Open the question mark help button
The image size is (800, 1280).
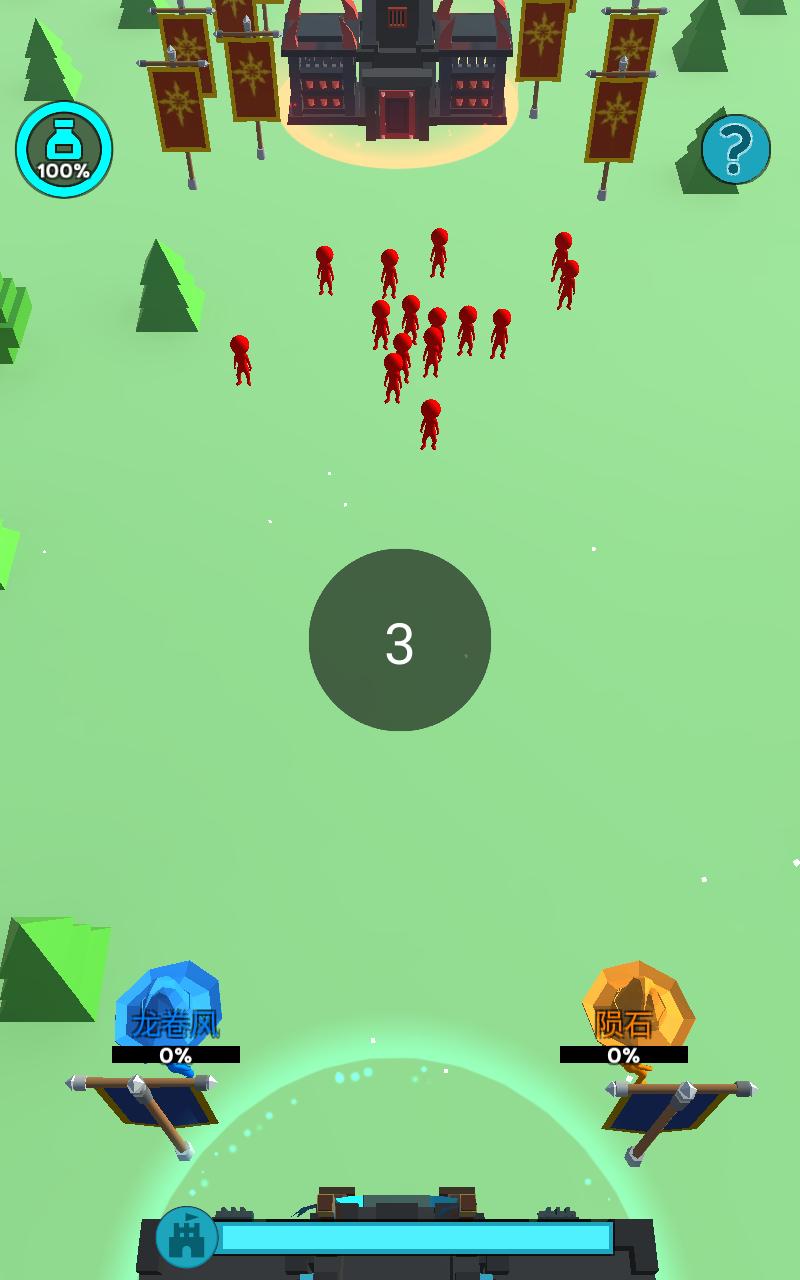pos(735,150)
